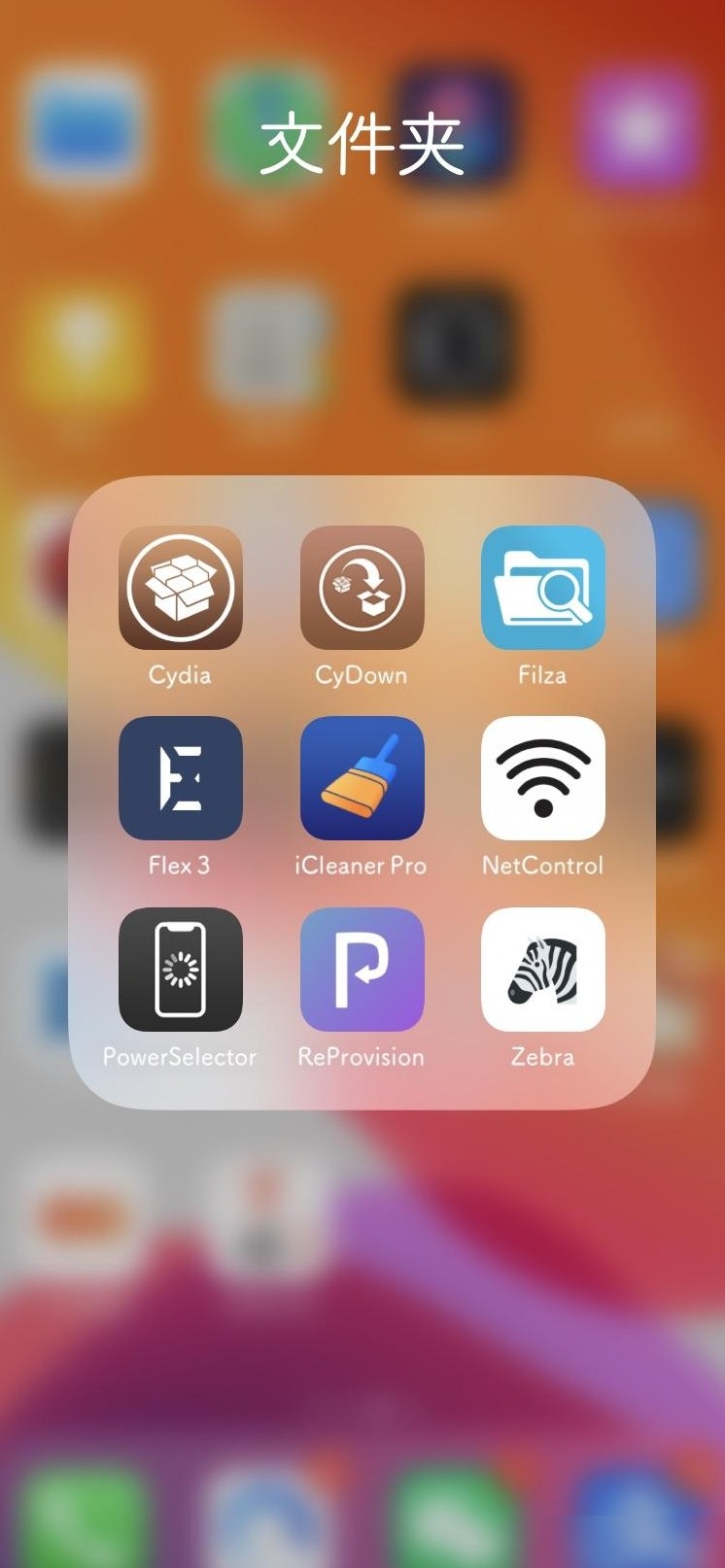Open the Filza file manager

click(543, 588)
